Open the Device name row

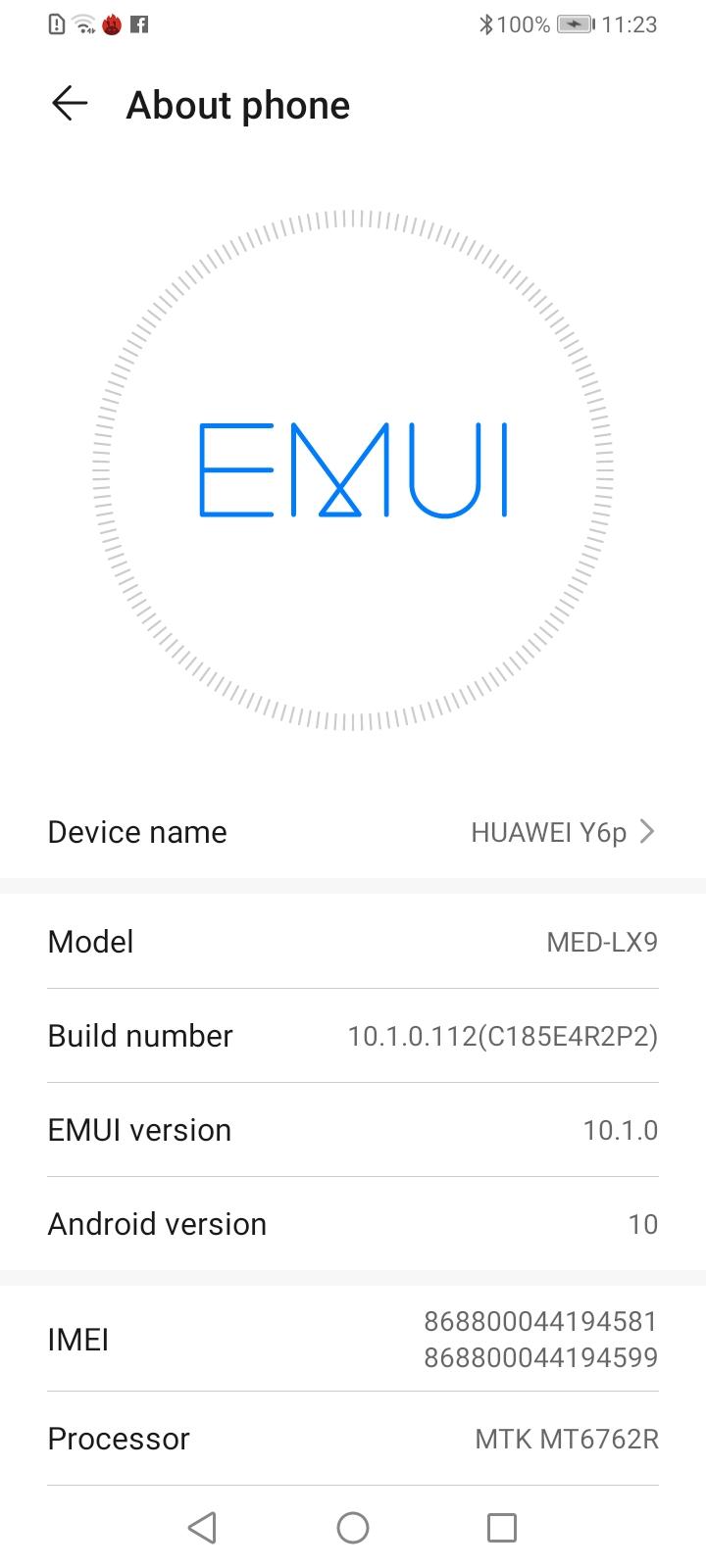[x=353, y=832]
